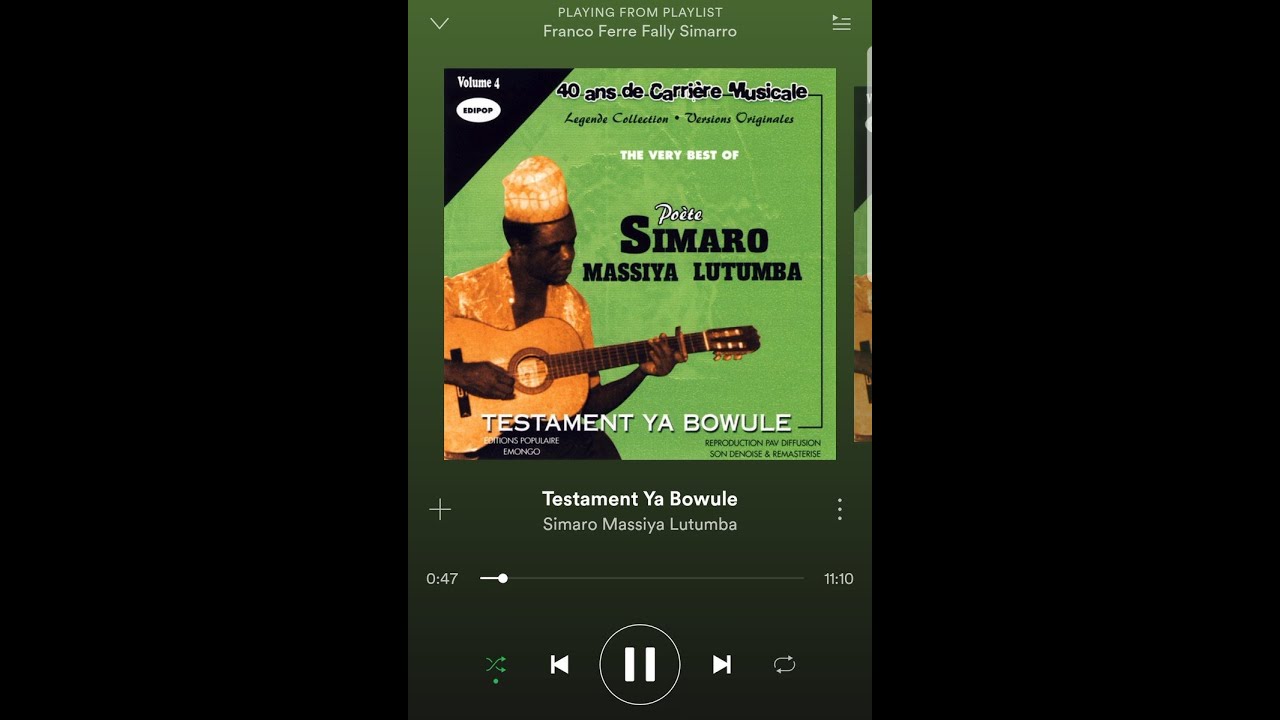
Task: Toggle shuffle mode
Action: [x=496, y=664]
